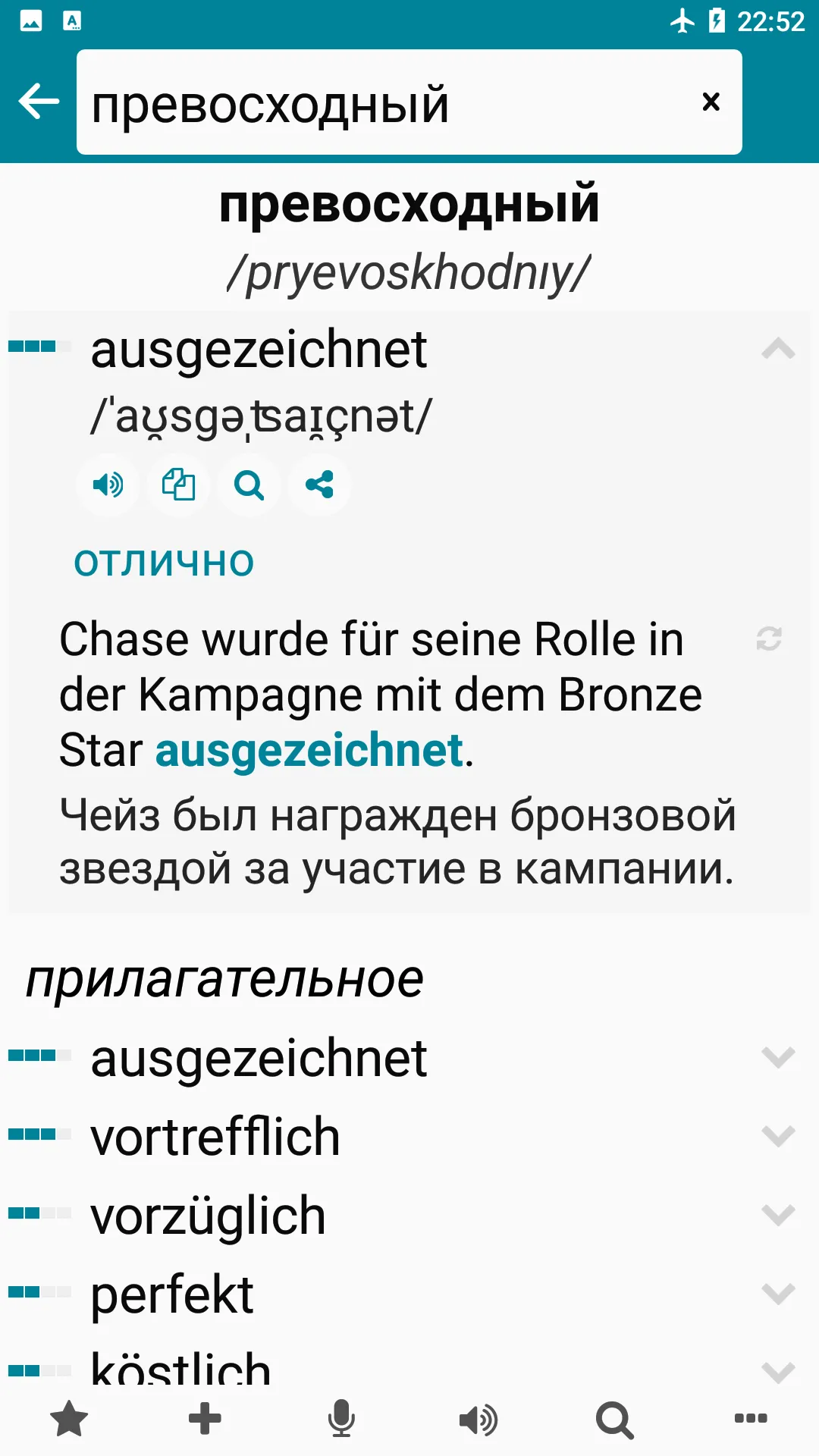This screenshot has width=819, height=1456.
Task: Share the translation ausgezeichnet
Action: point(318,485)
